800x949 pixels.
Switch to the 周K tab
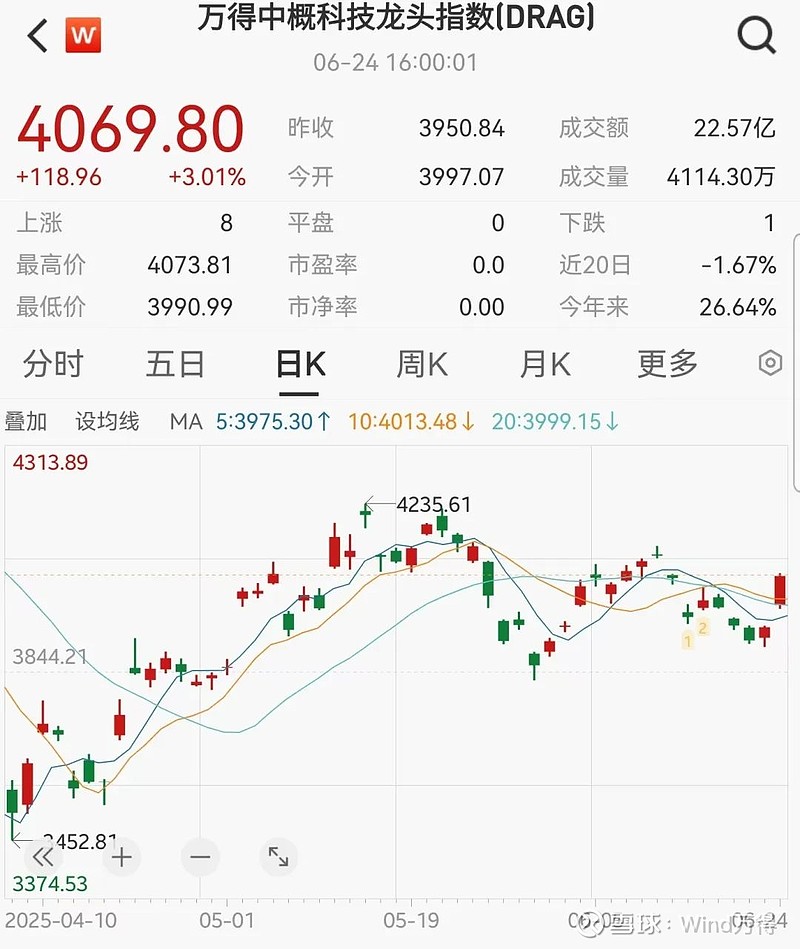[422, 364]
